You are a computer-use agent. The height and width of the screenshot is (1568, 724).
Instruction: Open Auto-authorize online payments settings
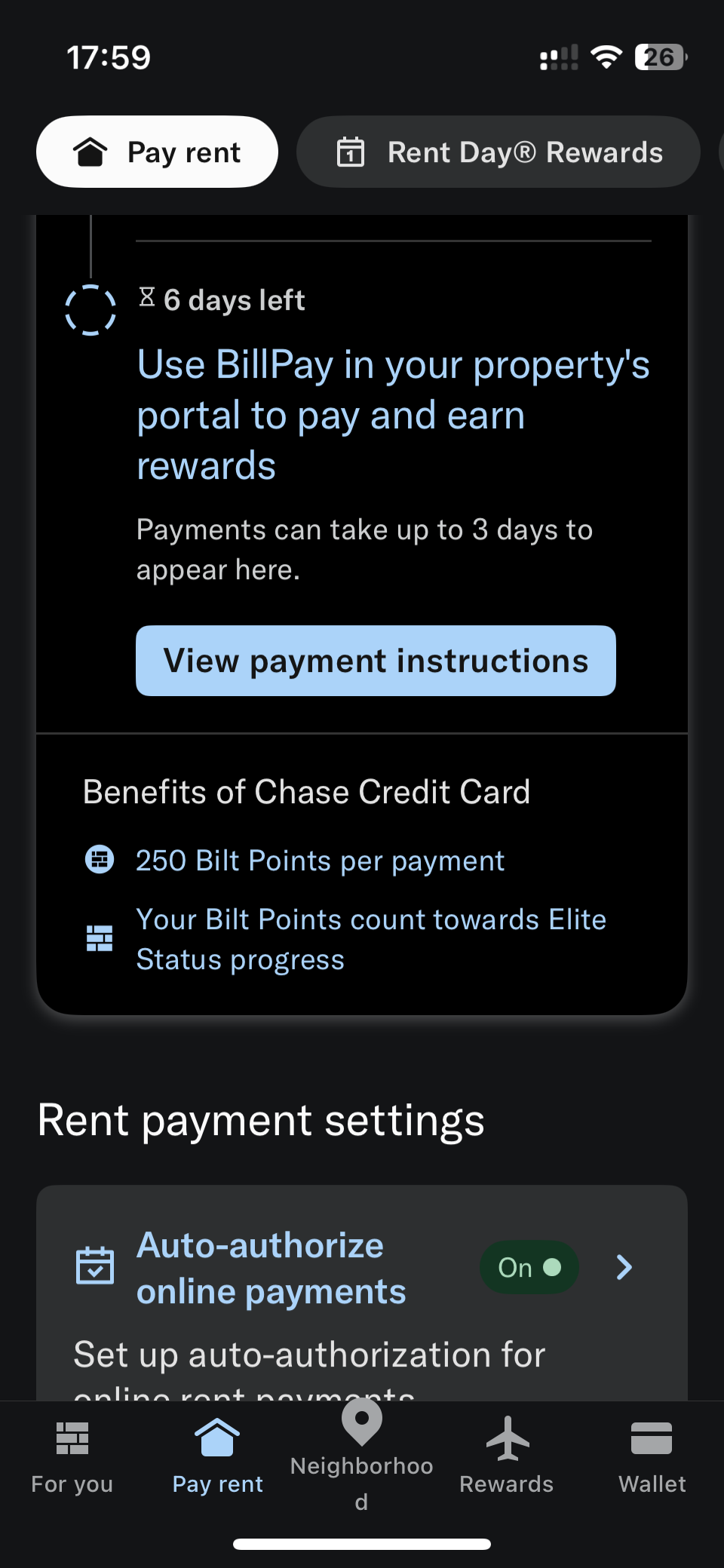(362, 1269)
